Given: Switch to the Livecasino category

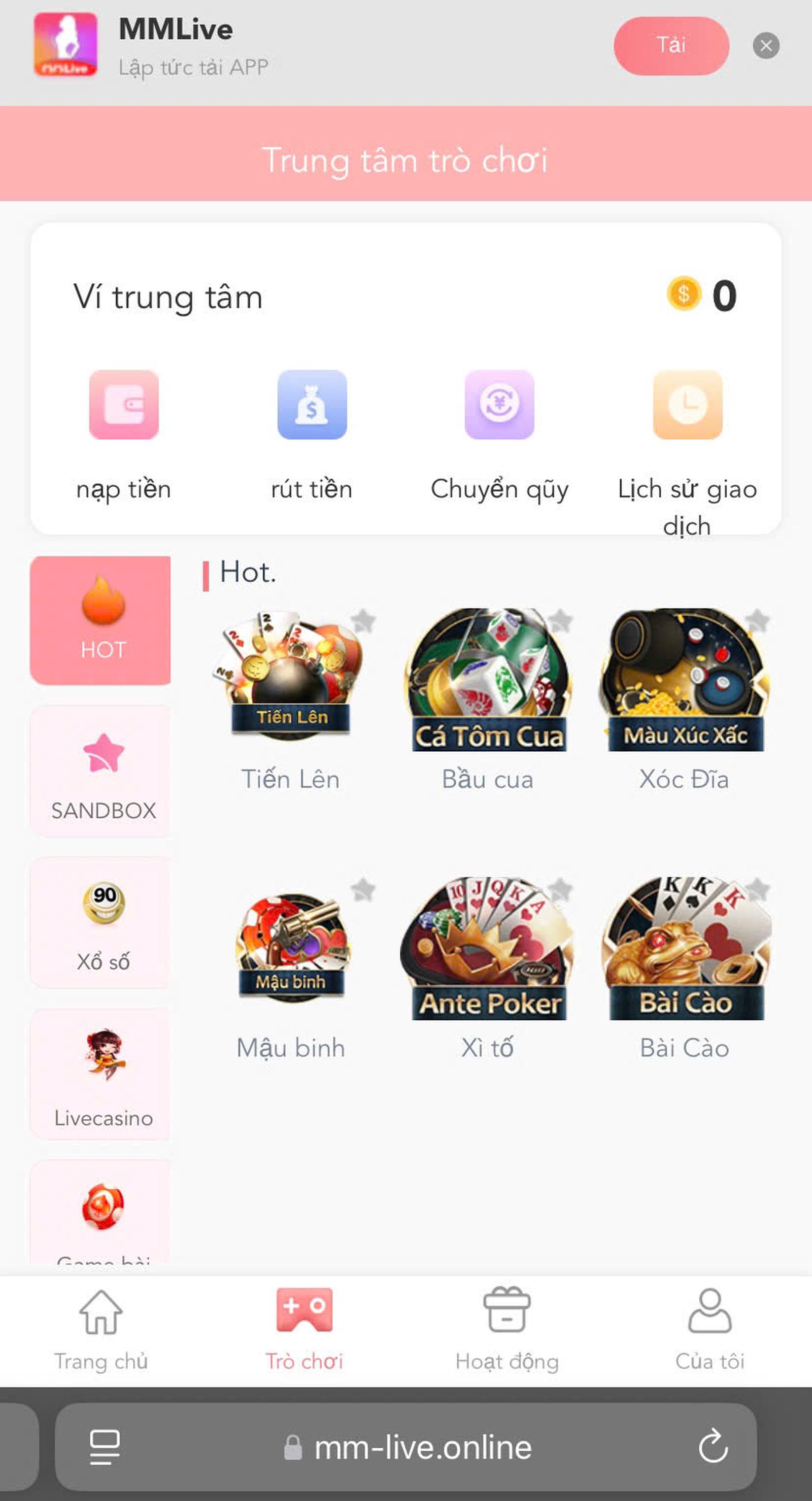Looking at the screenshot, I should coord(103,1073).
